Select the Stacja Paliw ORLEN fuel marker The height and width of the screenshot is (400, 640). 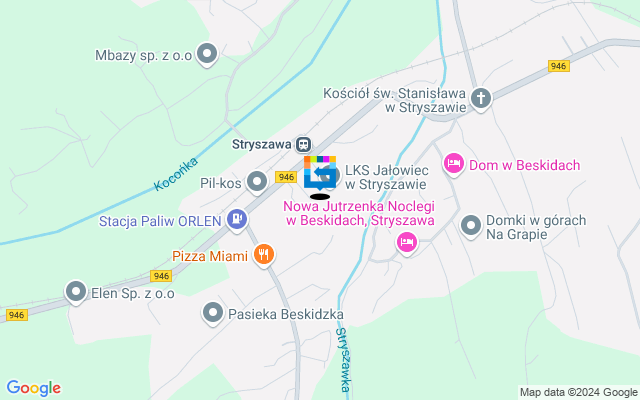tap(236, 217)
